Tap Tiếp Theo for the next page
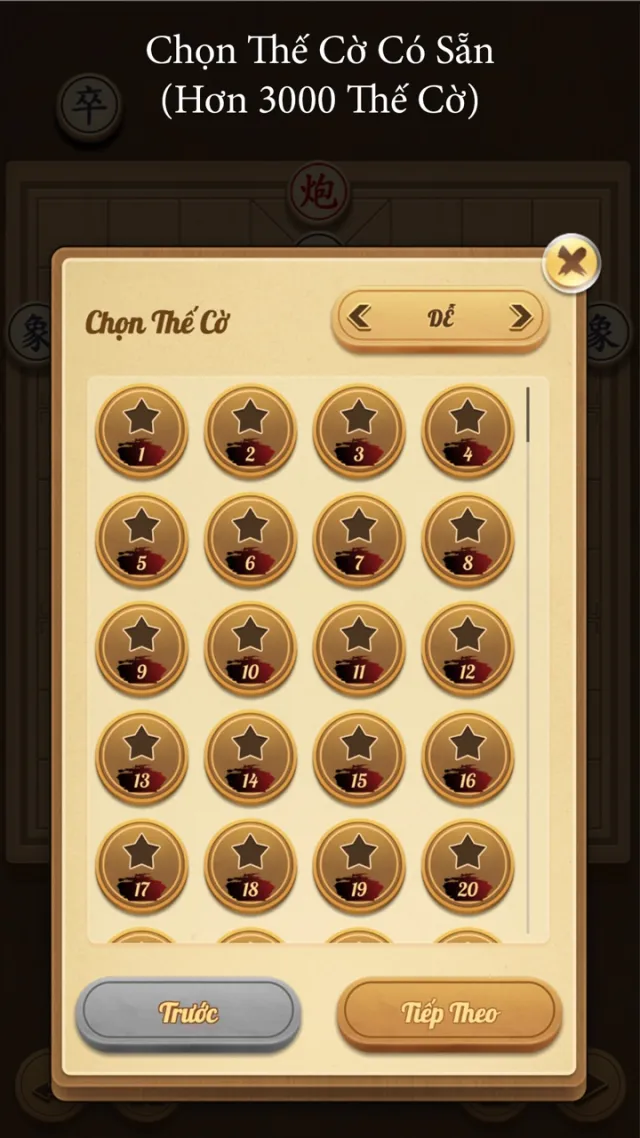 pos(449,1013)
